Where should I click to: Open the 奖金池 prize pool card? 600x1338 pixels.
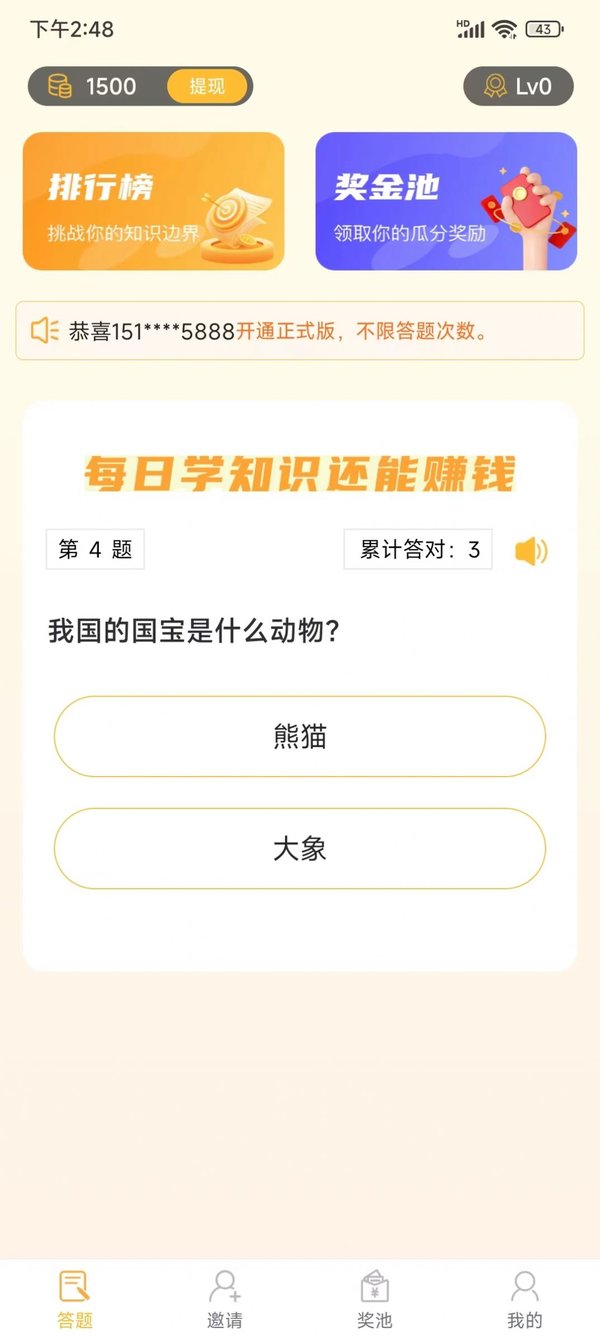pos(446,201)
